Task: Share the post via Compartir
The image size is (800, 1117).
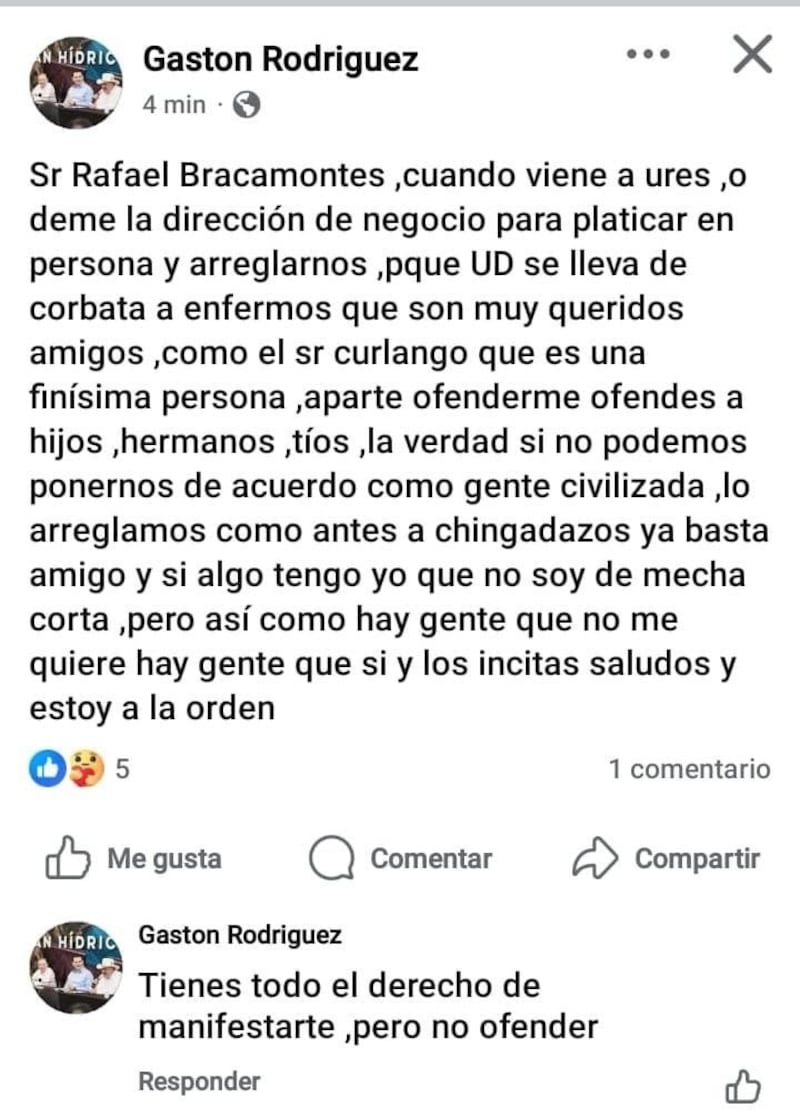Action: pos(666,859)
